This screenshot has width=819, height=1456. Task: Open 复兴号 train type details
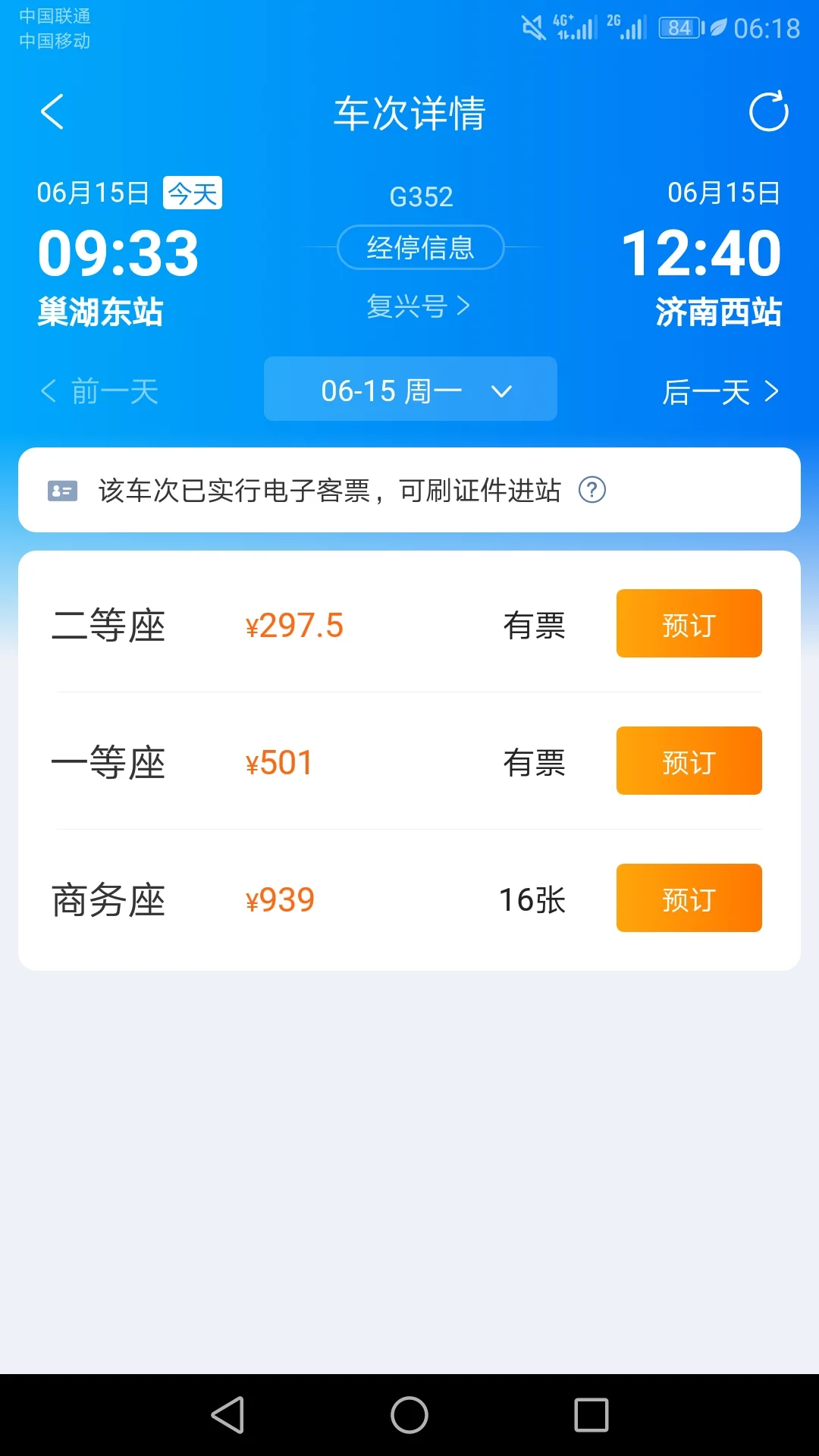[x=418, y=306]
